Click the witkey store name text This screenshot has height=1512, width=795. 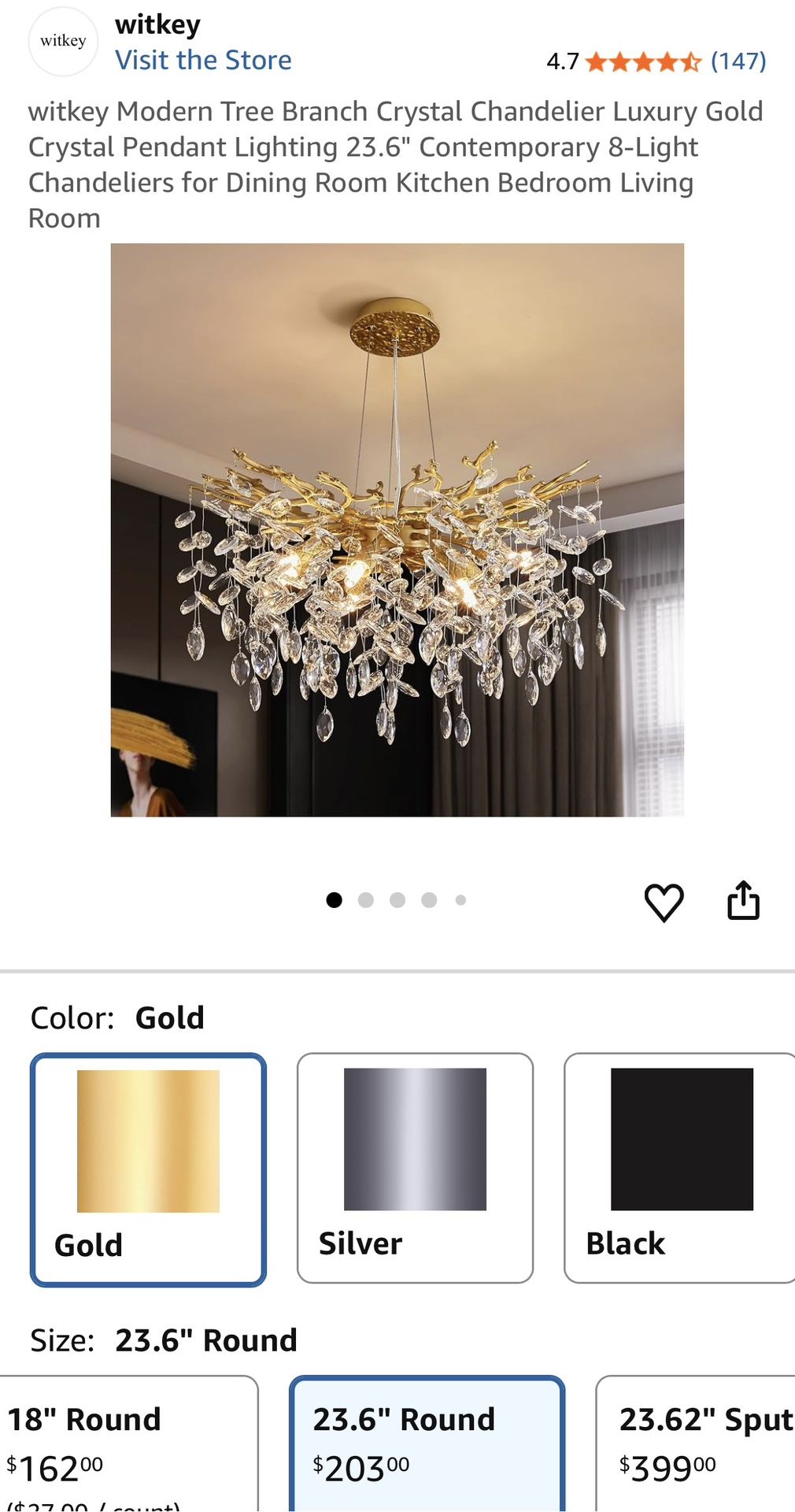[157, 24]
